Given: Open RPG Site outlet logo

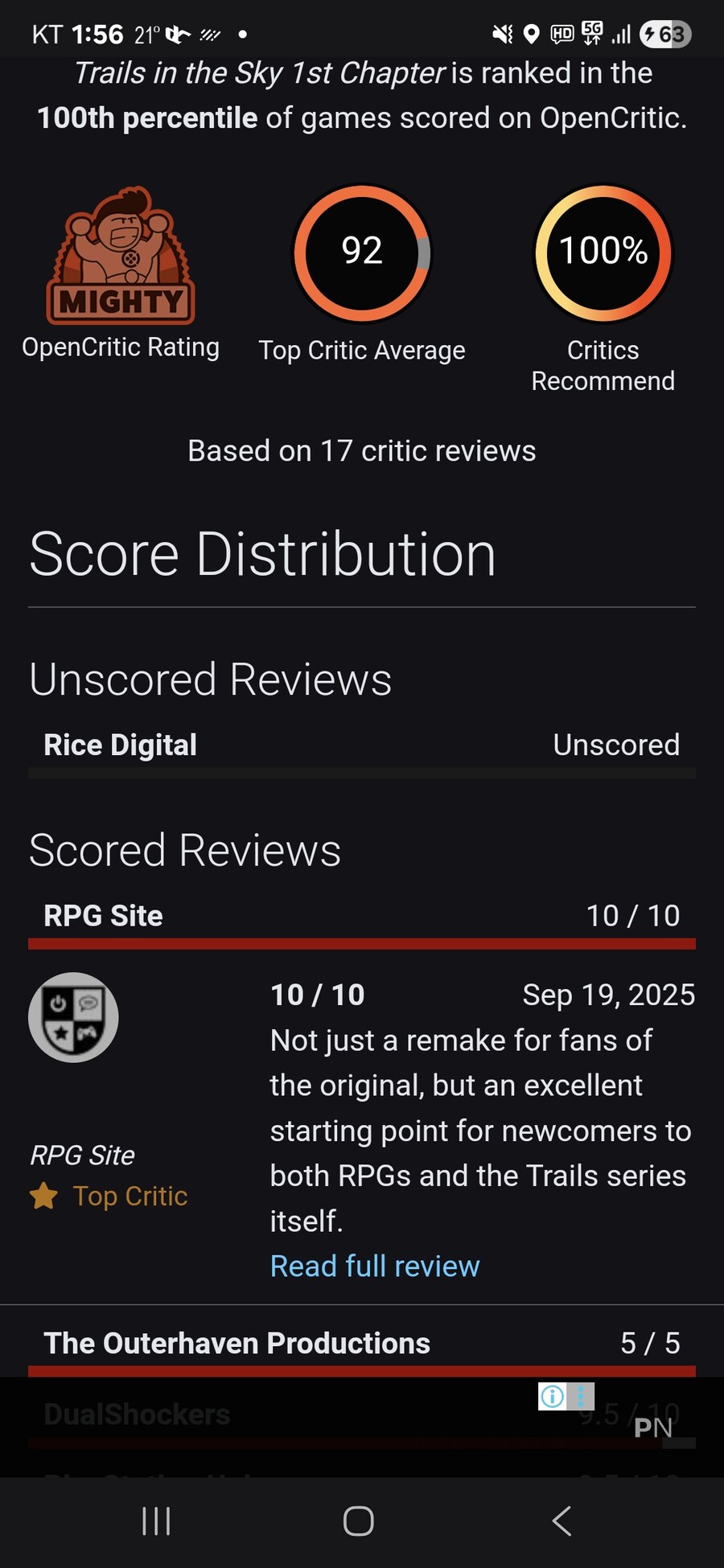Looking at the screenshot, I should pos(73,1017).
